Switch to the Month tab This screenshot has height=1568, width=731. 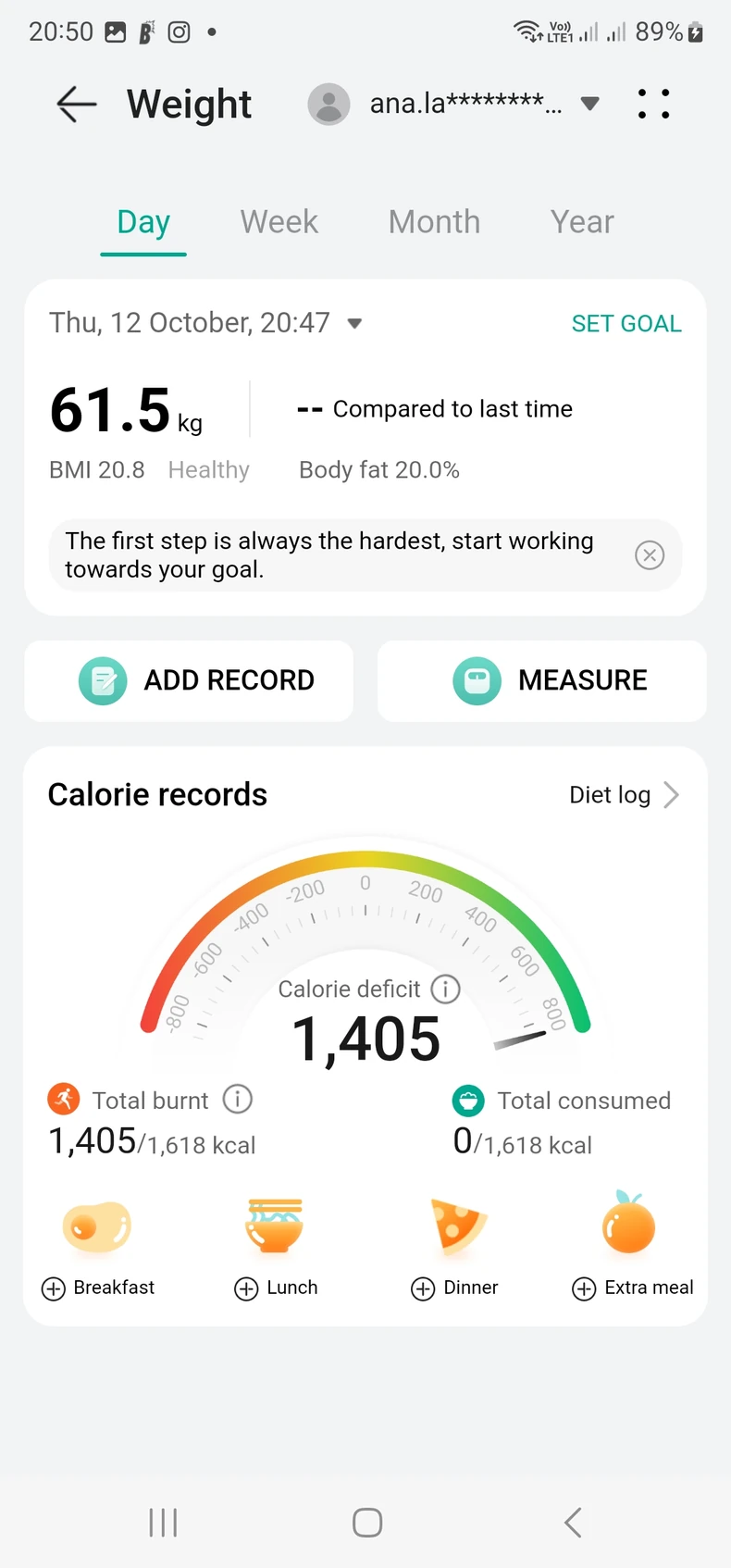434,221
